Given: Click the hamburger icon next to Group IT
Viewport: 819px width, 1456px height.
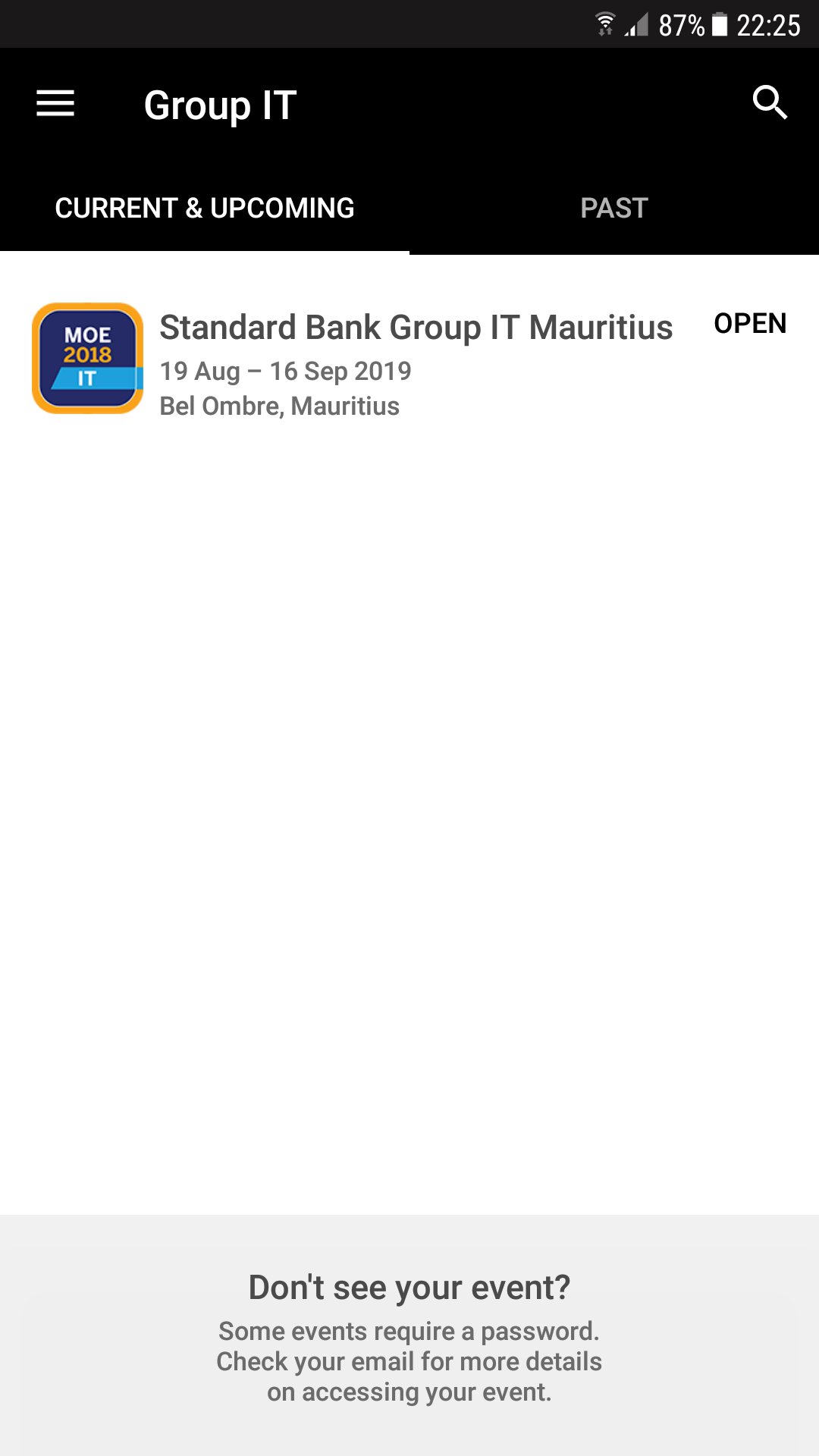Looking at the screenshot, I should pos(55,103).
